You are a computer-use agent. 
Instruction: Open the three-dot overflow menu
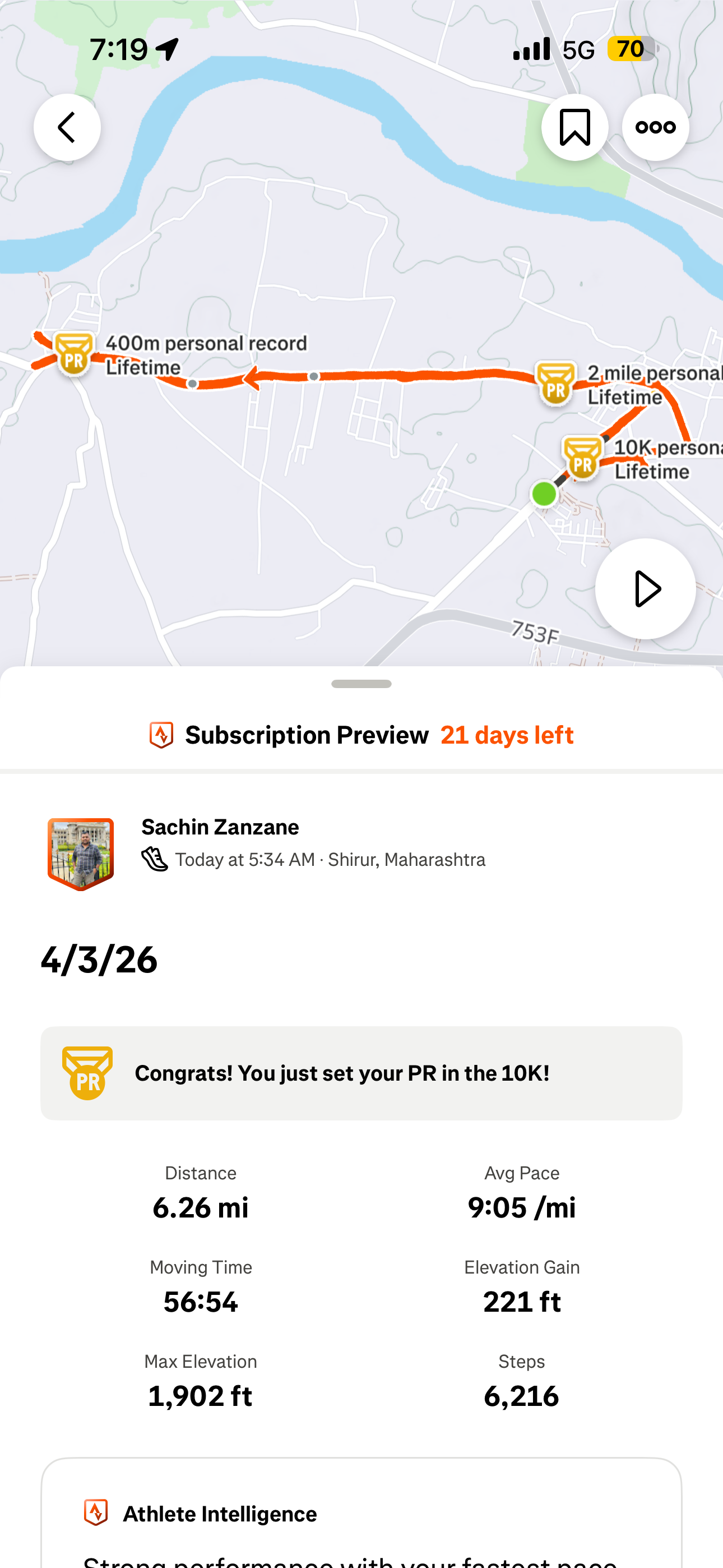point(655,127)
